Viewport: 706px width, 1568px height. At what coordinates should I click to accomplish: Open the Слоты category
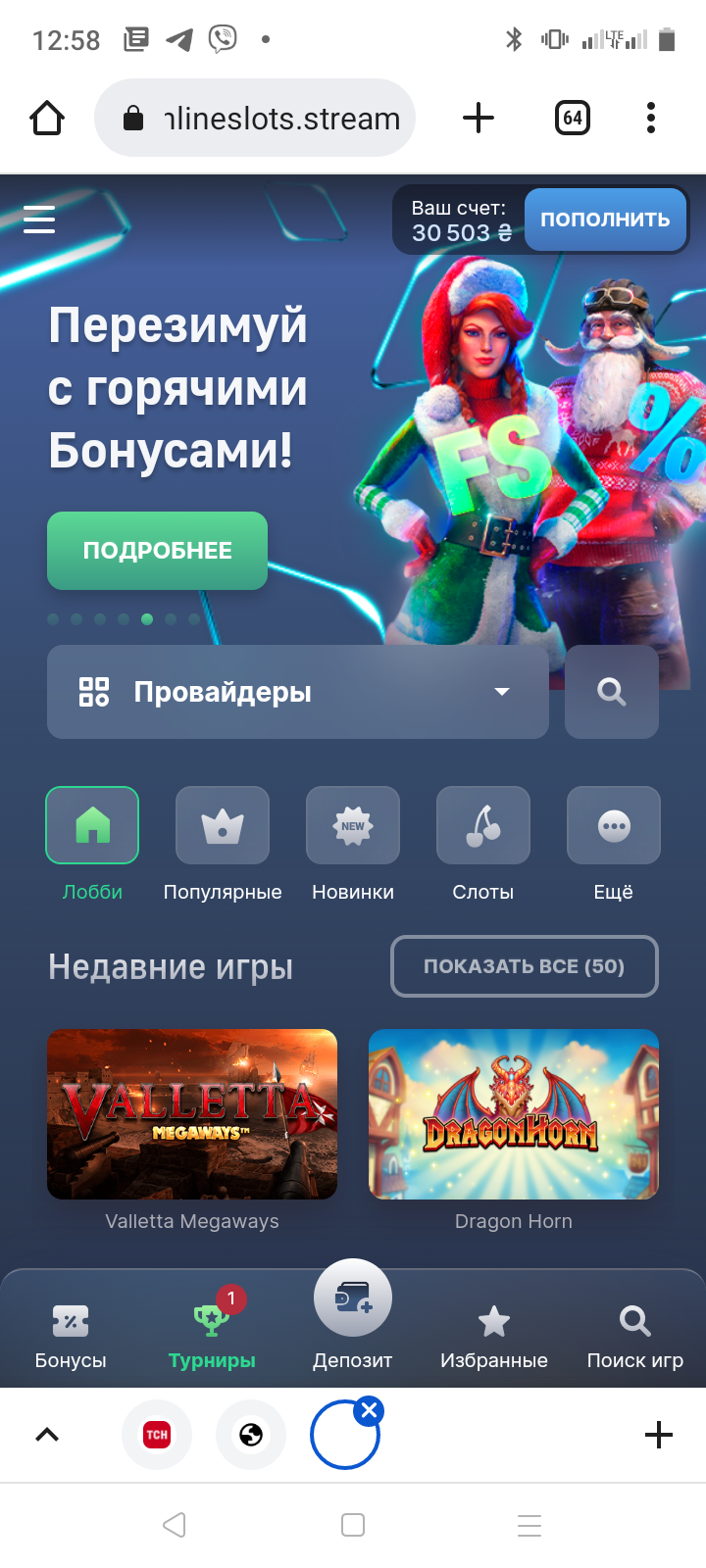(483, 826)
